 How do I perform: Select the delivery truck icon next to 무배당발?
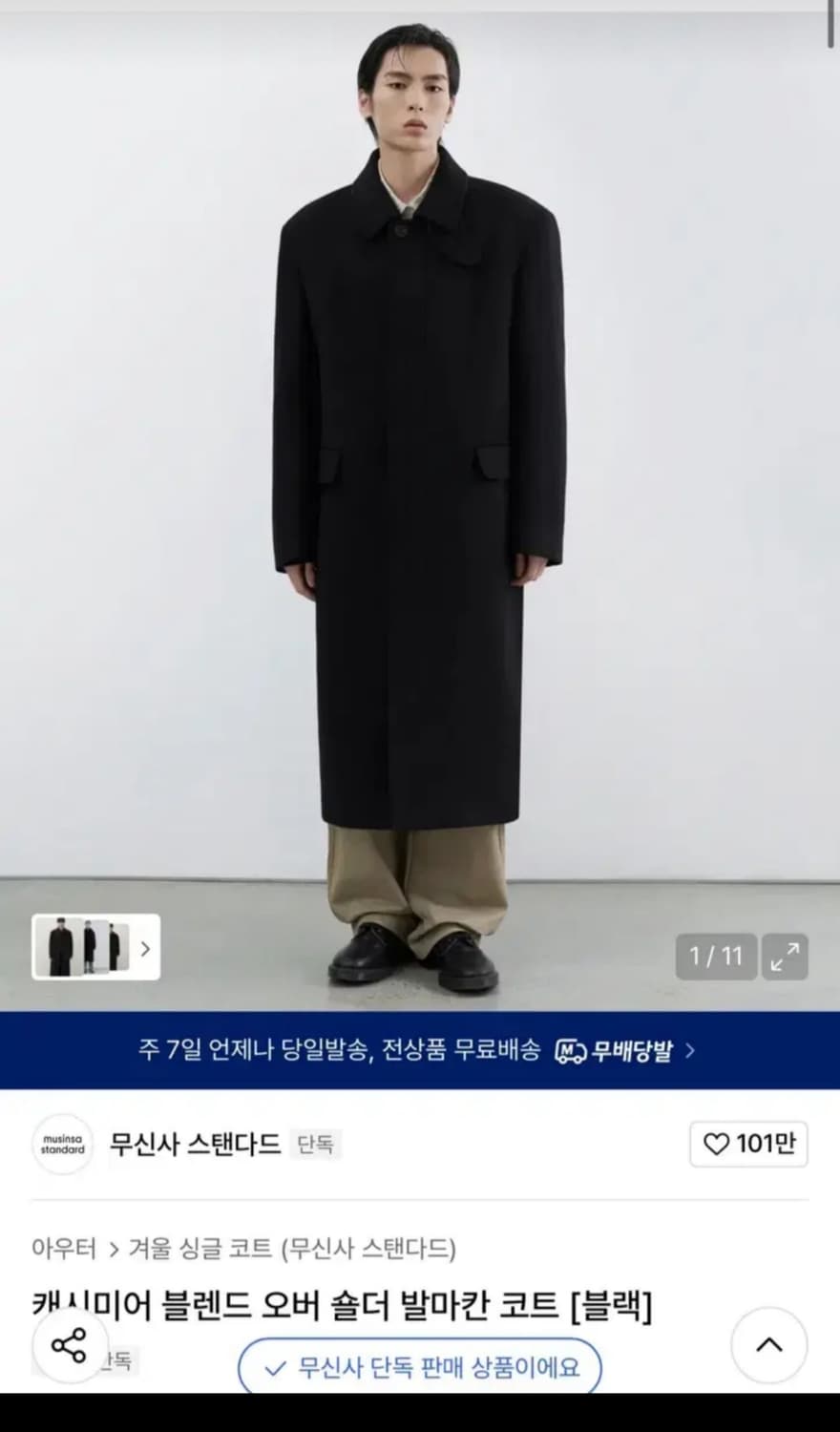(x=571, y=1048)
